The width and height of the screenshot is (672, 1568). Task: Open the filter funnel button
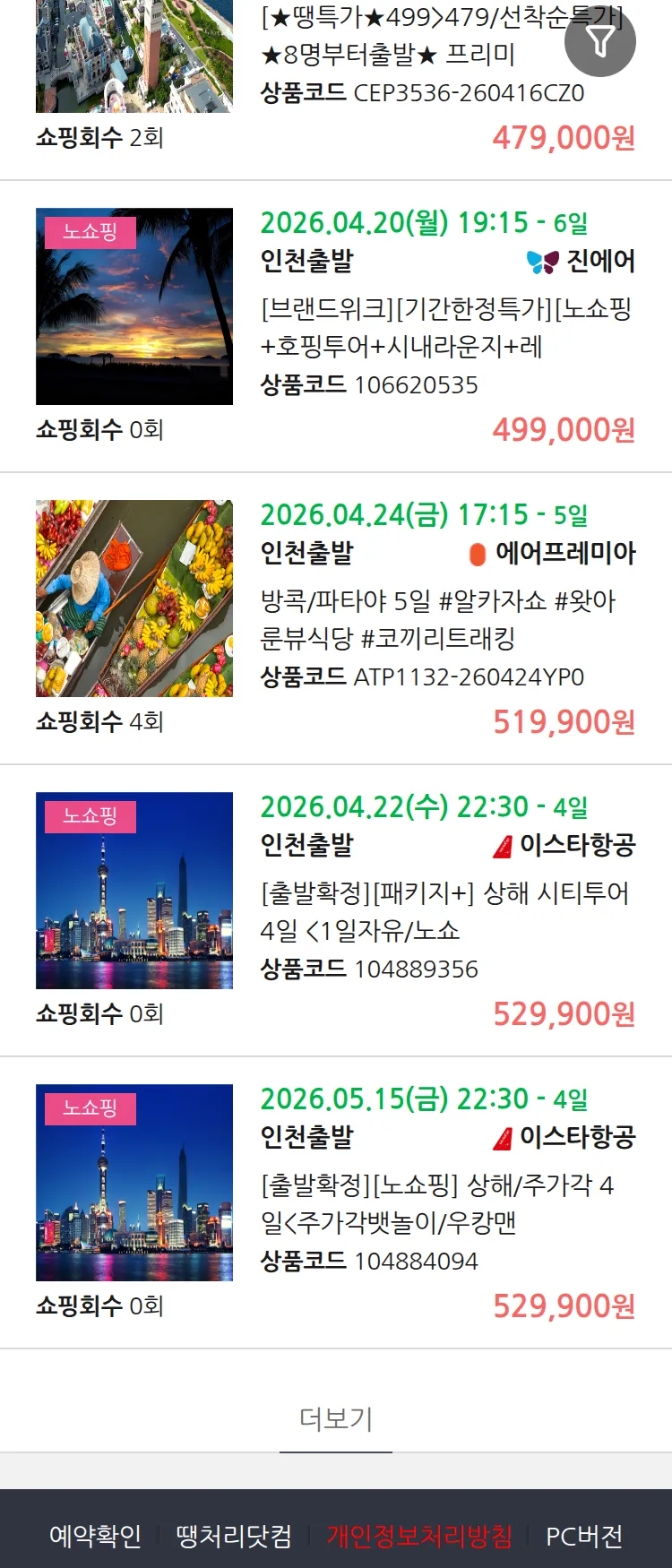(600, 41)
